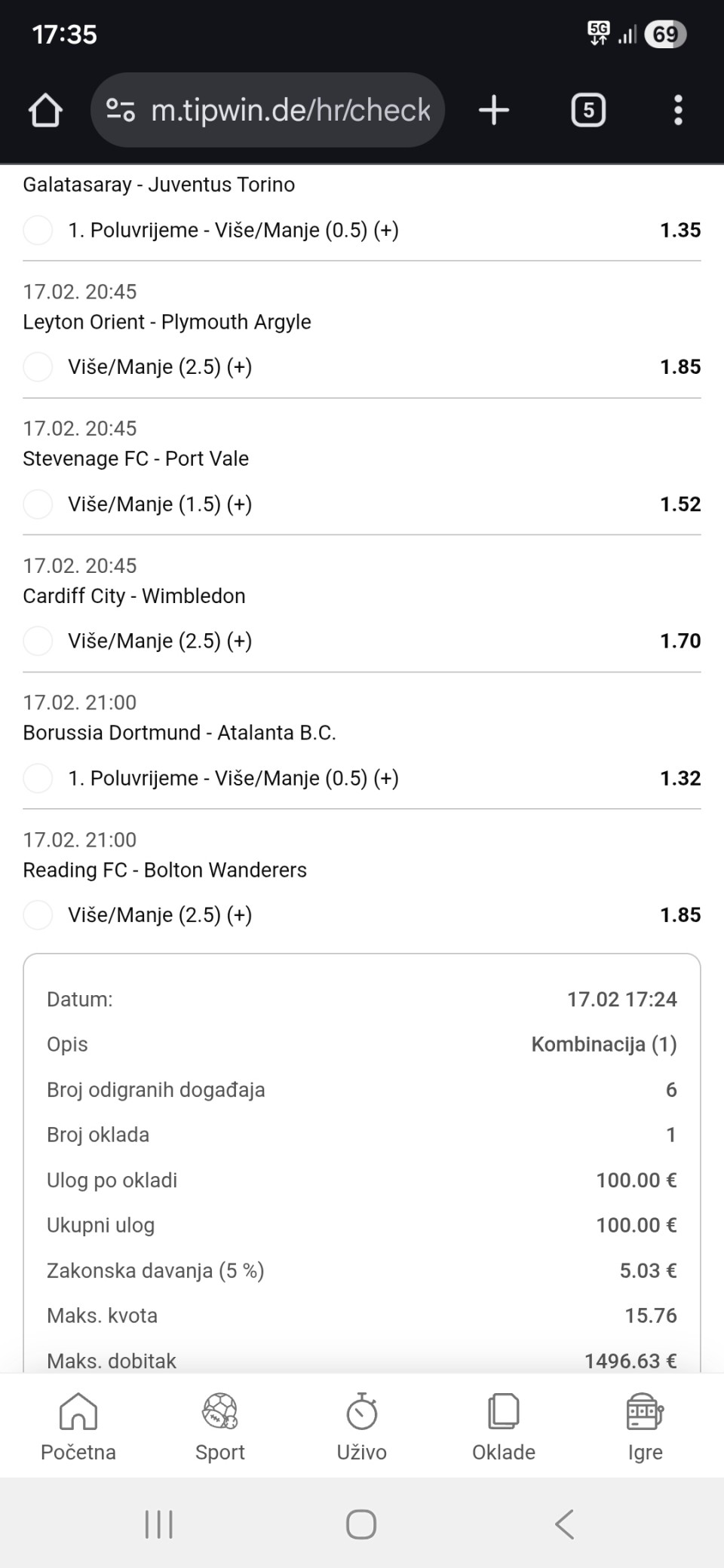The height and width of the screenshot is (1568, 724).
Task: Go back with the system back button
Action: [x=564, y=1524]
